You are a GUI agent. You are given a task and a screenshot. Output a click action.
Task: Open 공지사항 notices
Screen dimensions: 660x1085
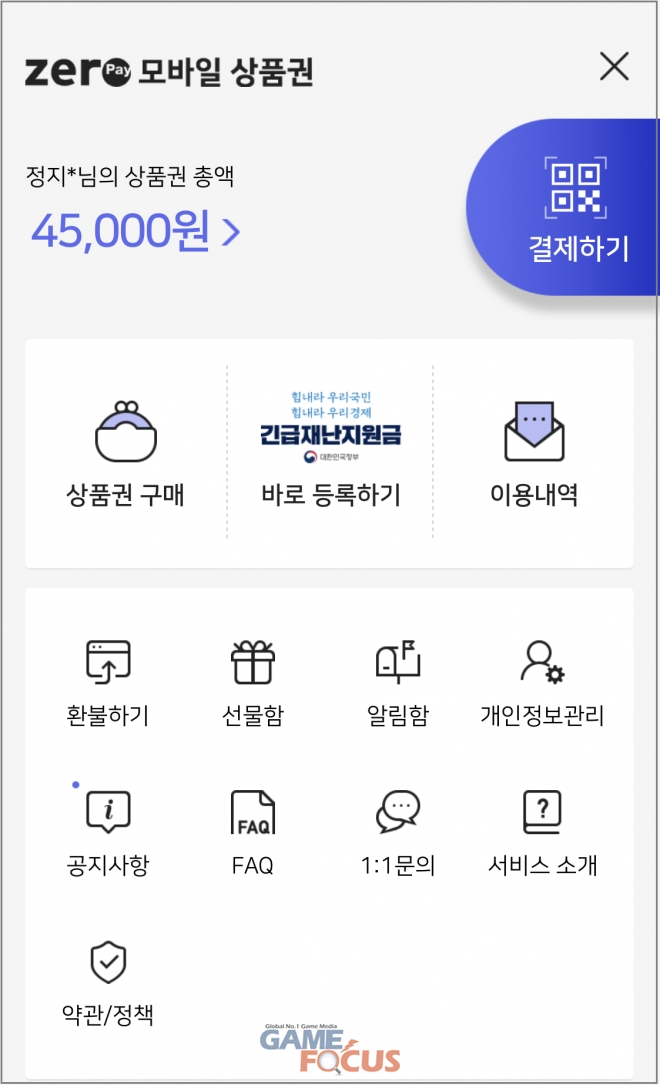point(107,832)
